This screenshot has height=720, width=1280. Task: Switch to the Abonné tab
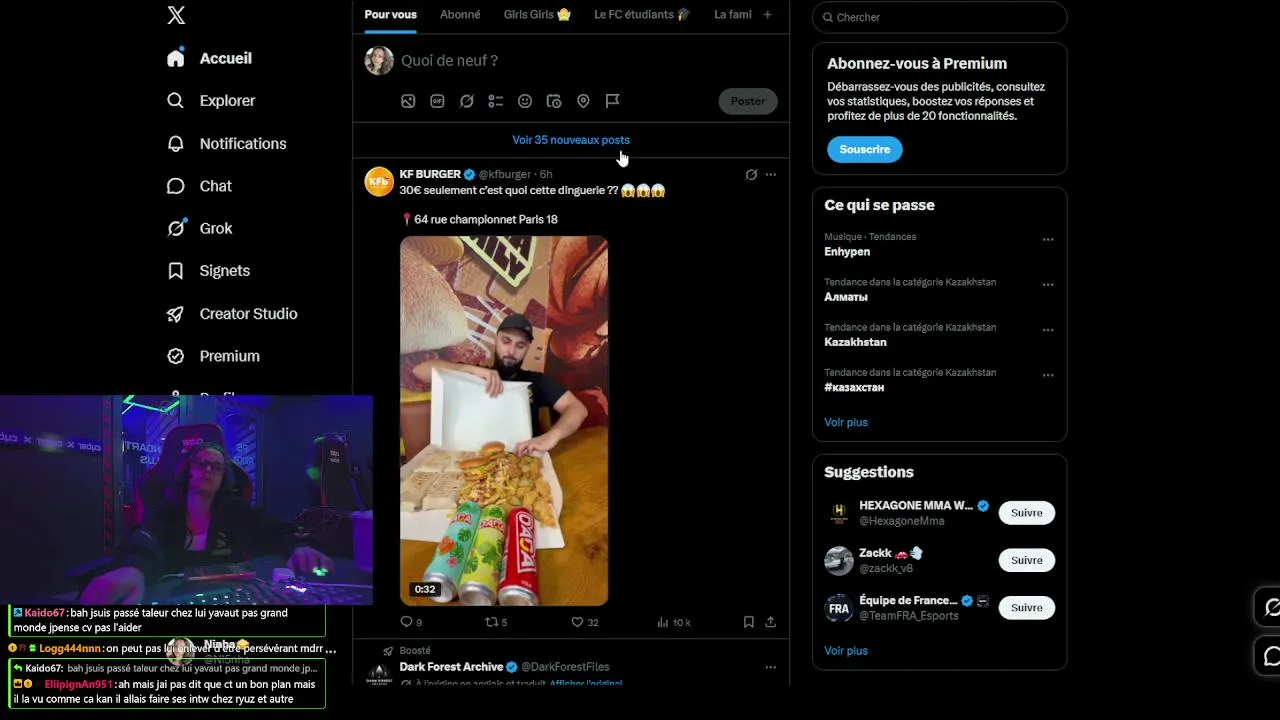point(460,15)
